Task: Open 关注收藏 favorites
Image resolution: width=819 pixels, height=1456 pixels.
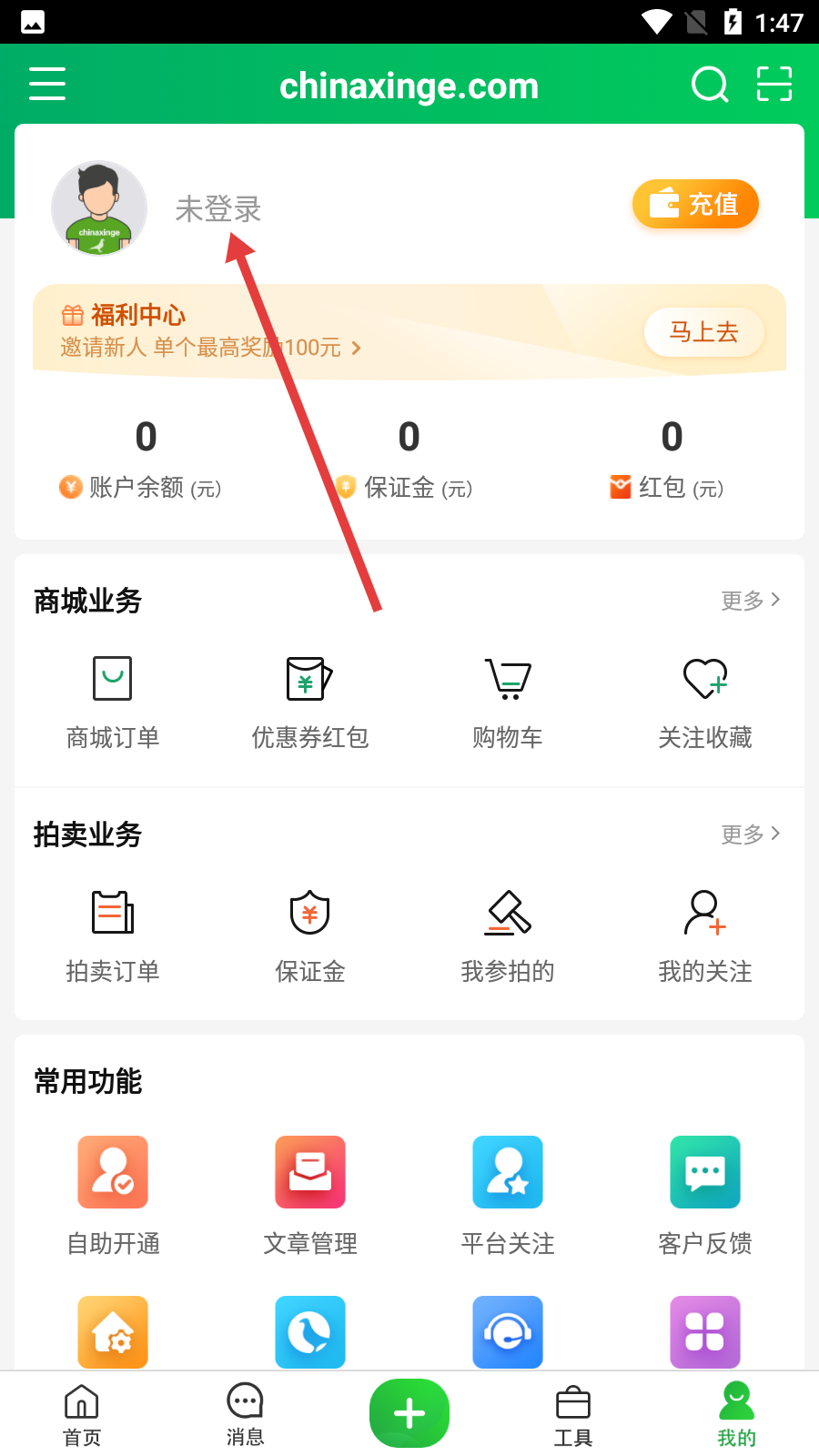Action: point(705,699)
